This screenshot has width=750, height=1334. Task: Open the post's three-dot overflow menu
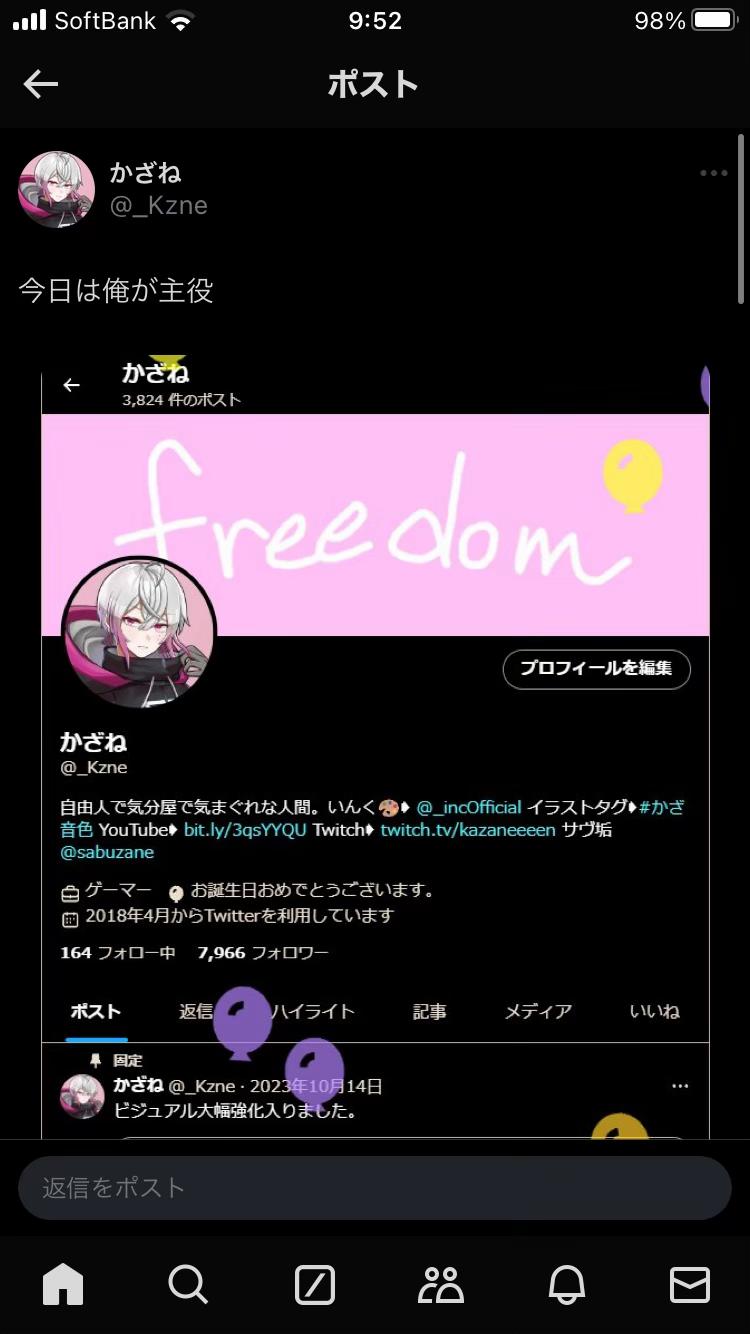713,173
